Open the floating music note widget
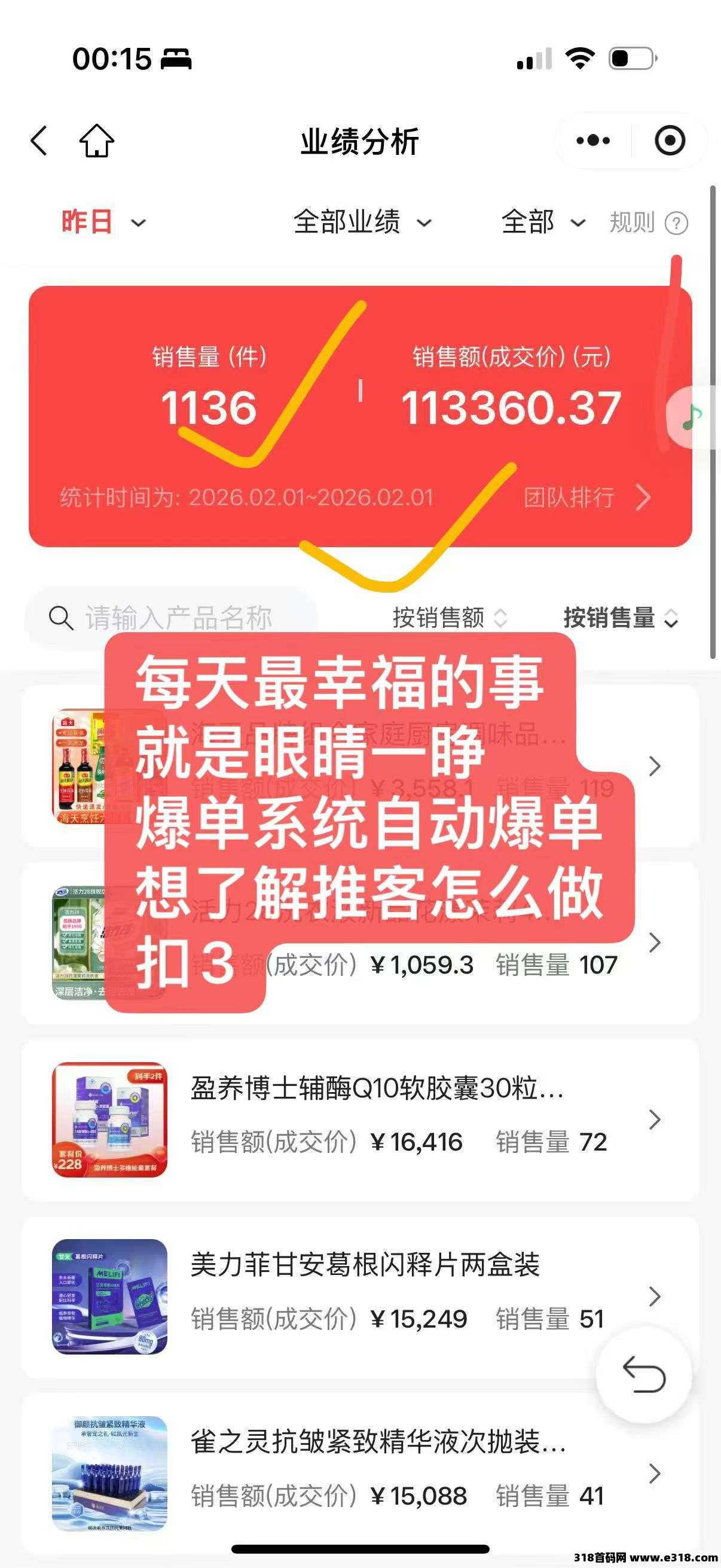 (693, 417)
